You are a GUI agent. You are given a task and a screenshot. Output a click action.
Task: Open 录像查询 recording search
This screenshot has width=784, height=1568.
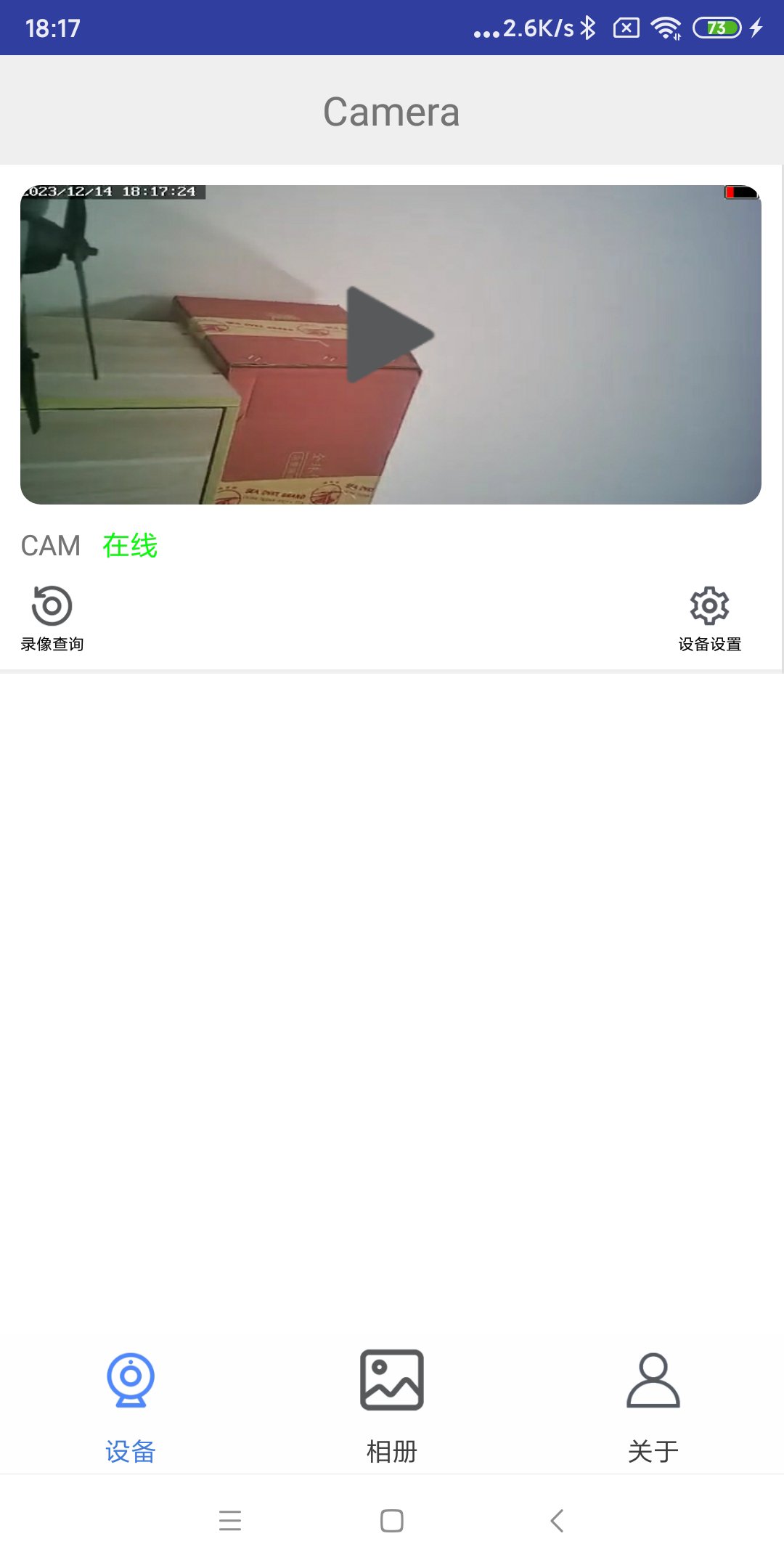[52, 617]
